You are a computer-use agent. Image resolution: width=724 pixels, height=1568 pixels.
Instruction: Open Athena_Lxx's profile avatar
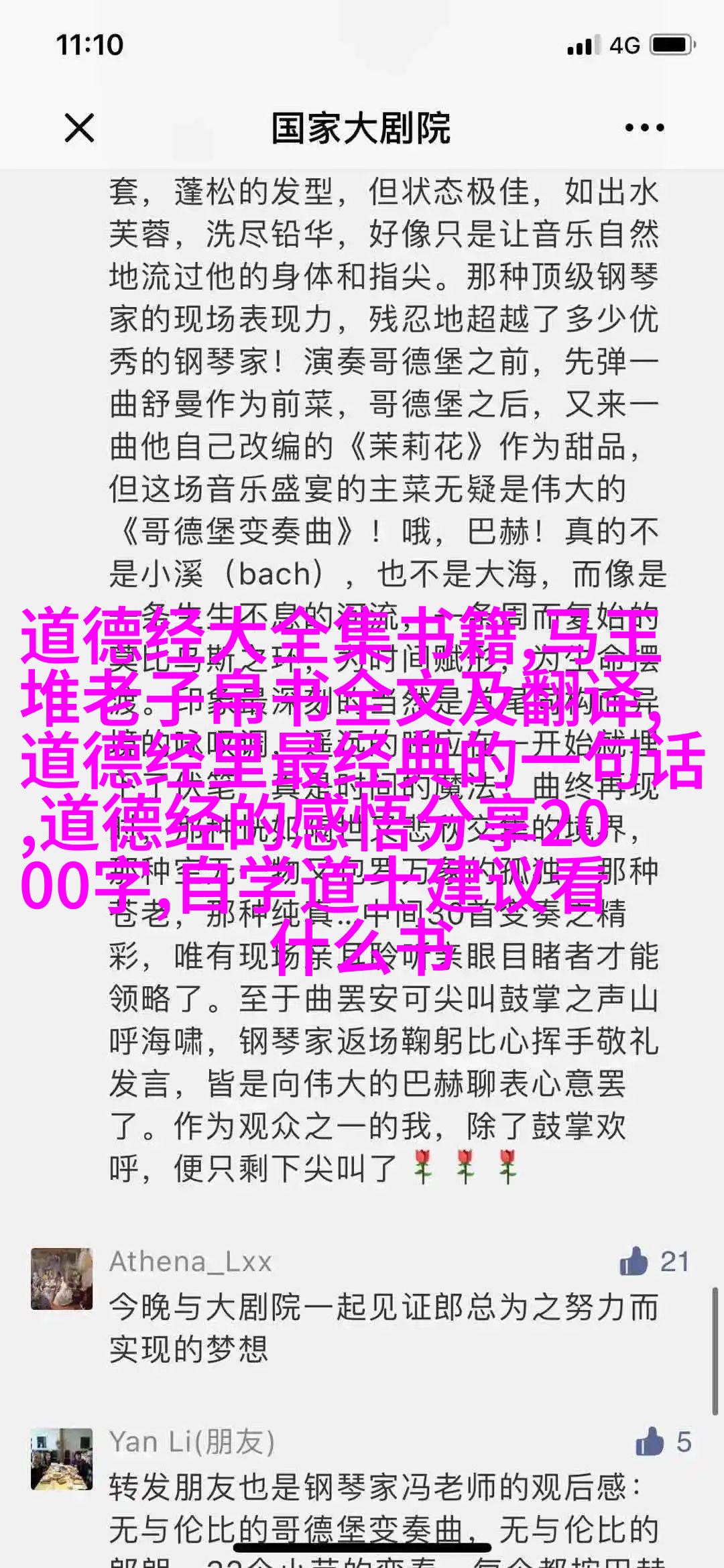(62, 1278)
